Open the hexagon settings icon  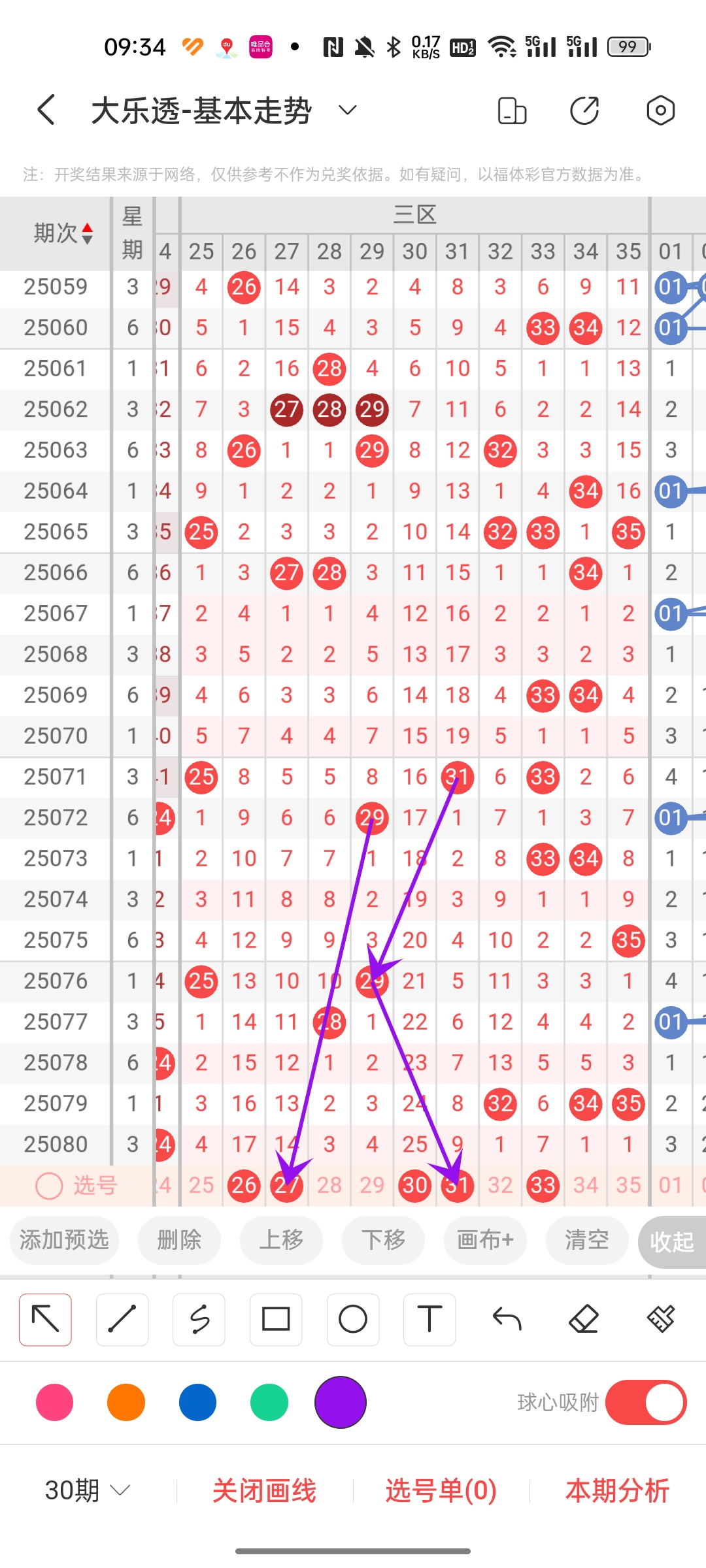click(660, 110)
